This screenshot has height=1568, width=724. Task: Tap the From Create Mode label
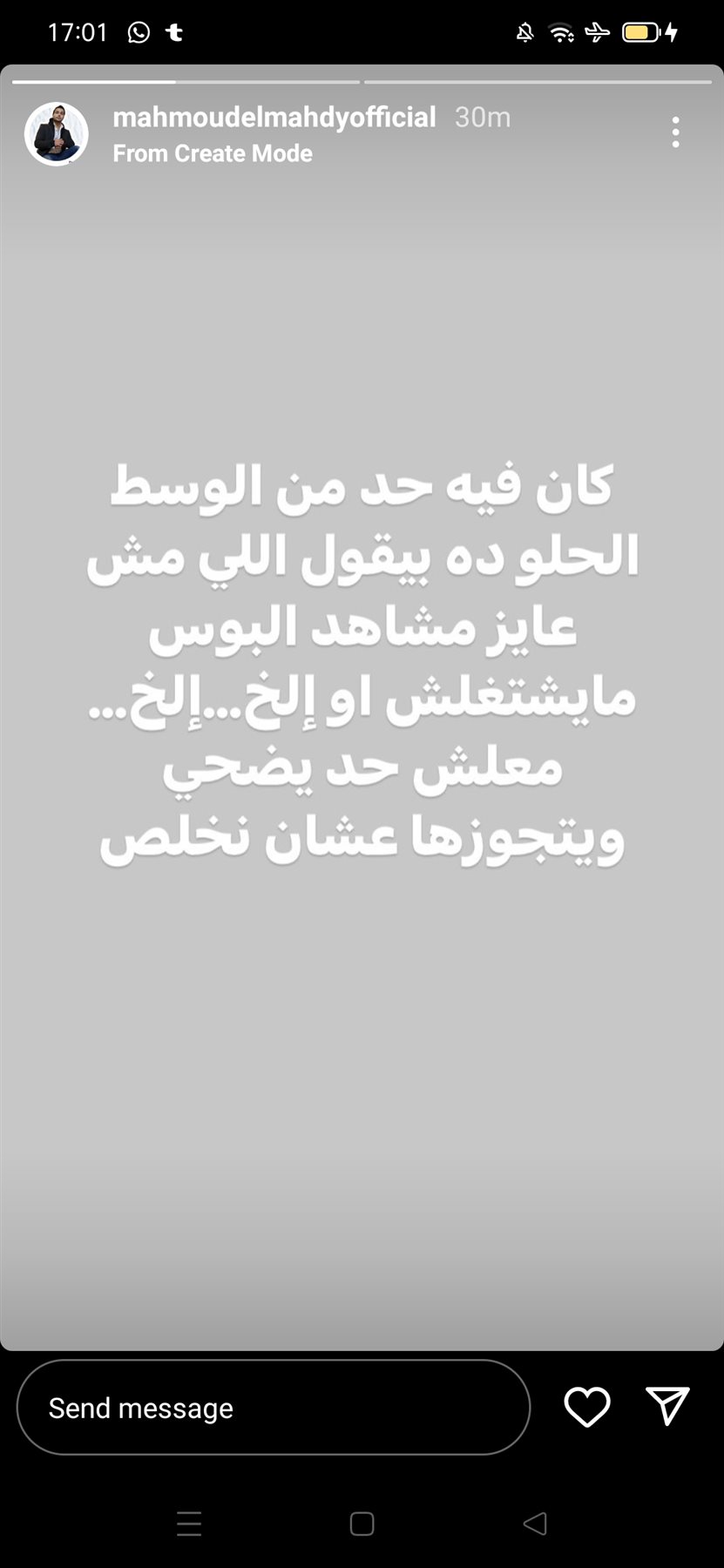pyautogui.click(x=213, y=153)
